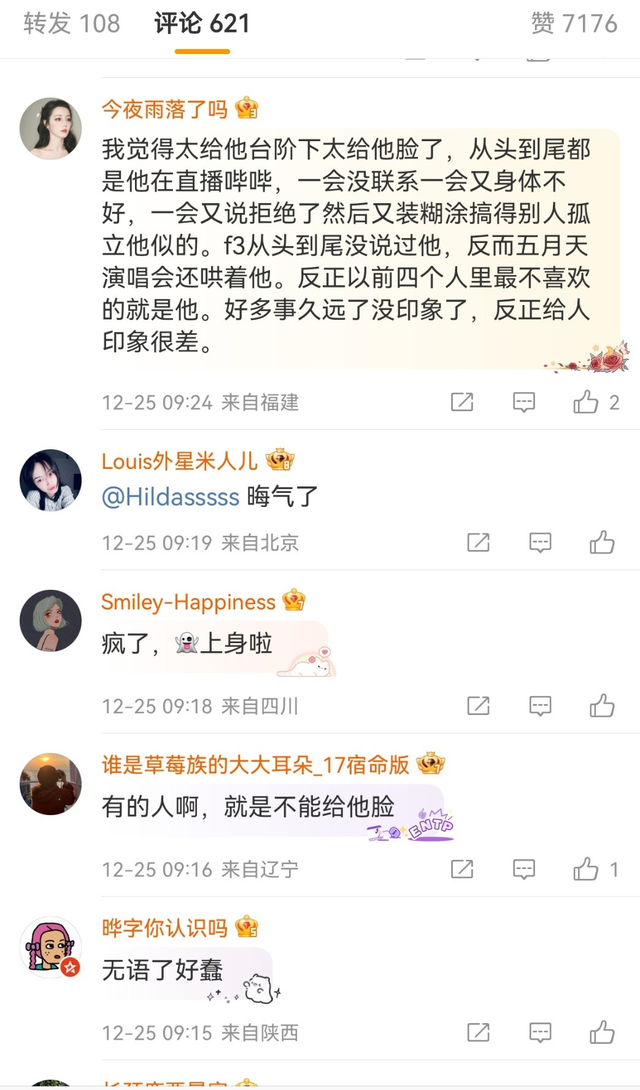Open 今夜雨落了吗's profile avatar
640x1090 pixels.
coord(51,128)
